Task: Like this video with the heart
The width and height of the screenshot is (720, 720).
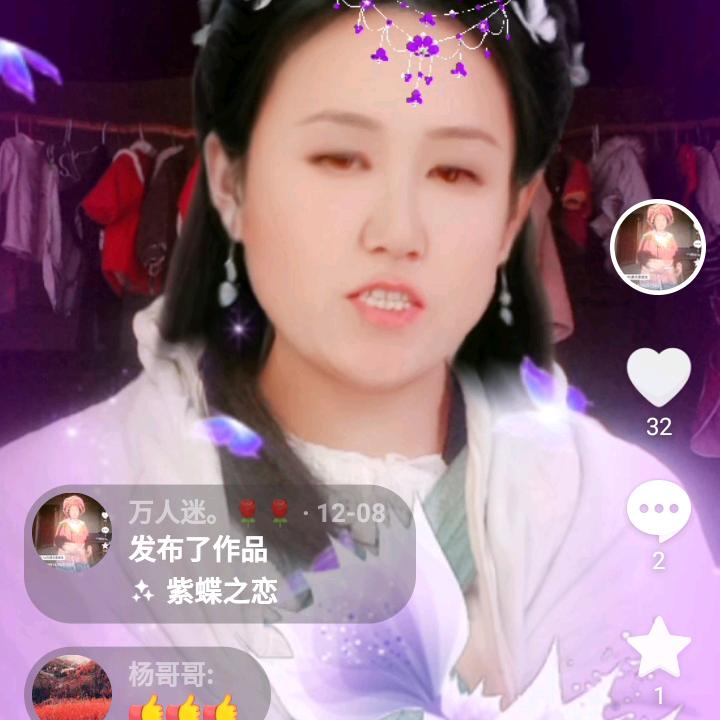Action: click(658, 377)
